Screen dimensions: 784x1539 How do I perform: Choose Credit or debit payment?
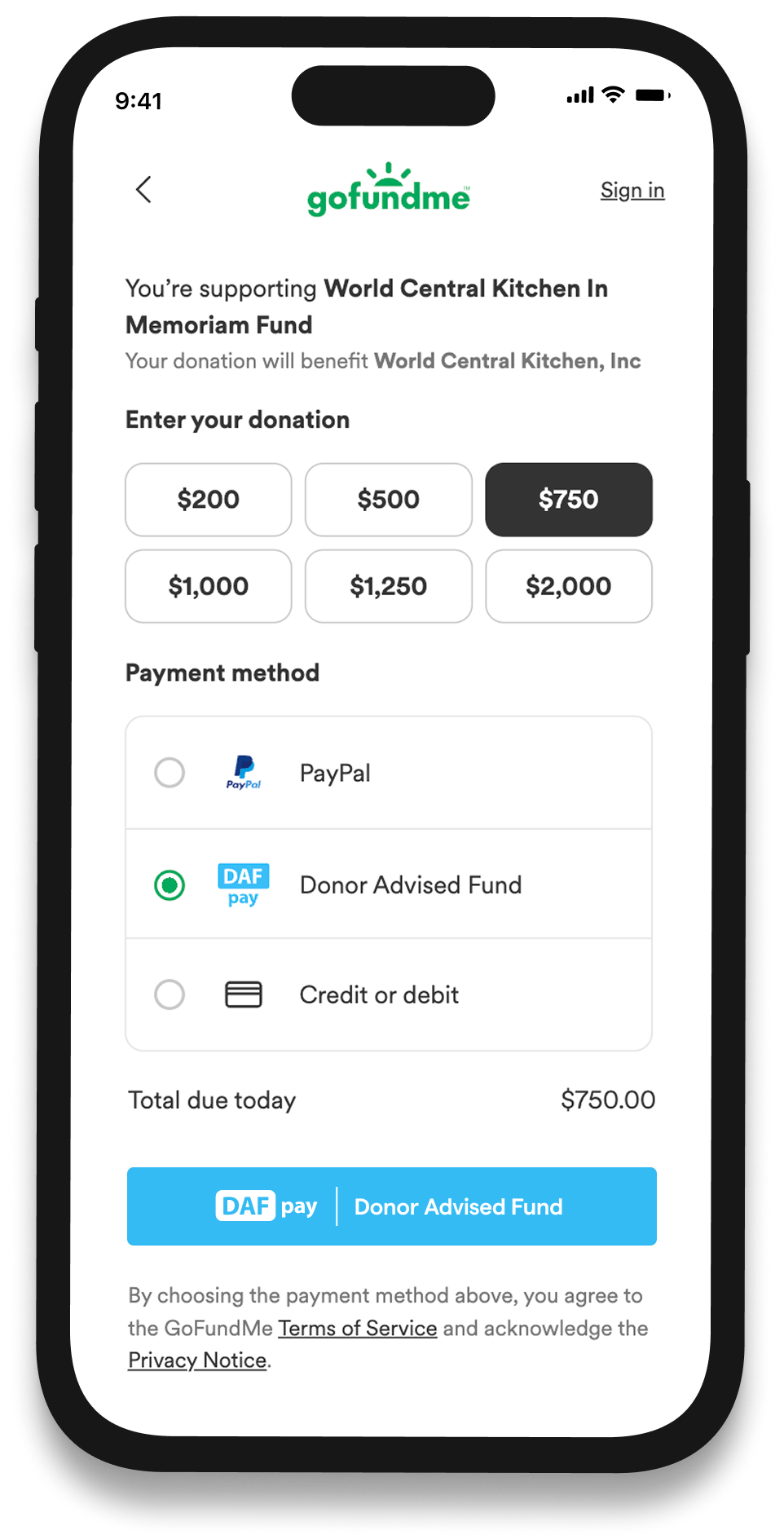(x=170, y=994)
